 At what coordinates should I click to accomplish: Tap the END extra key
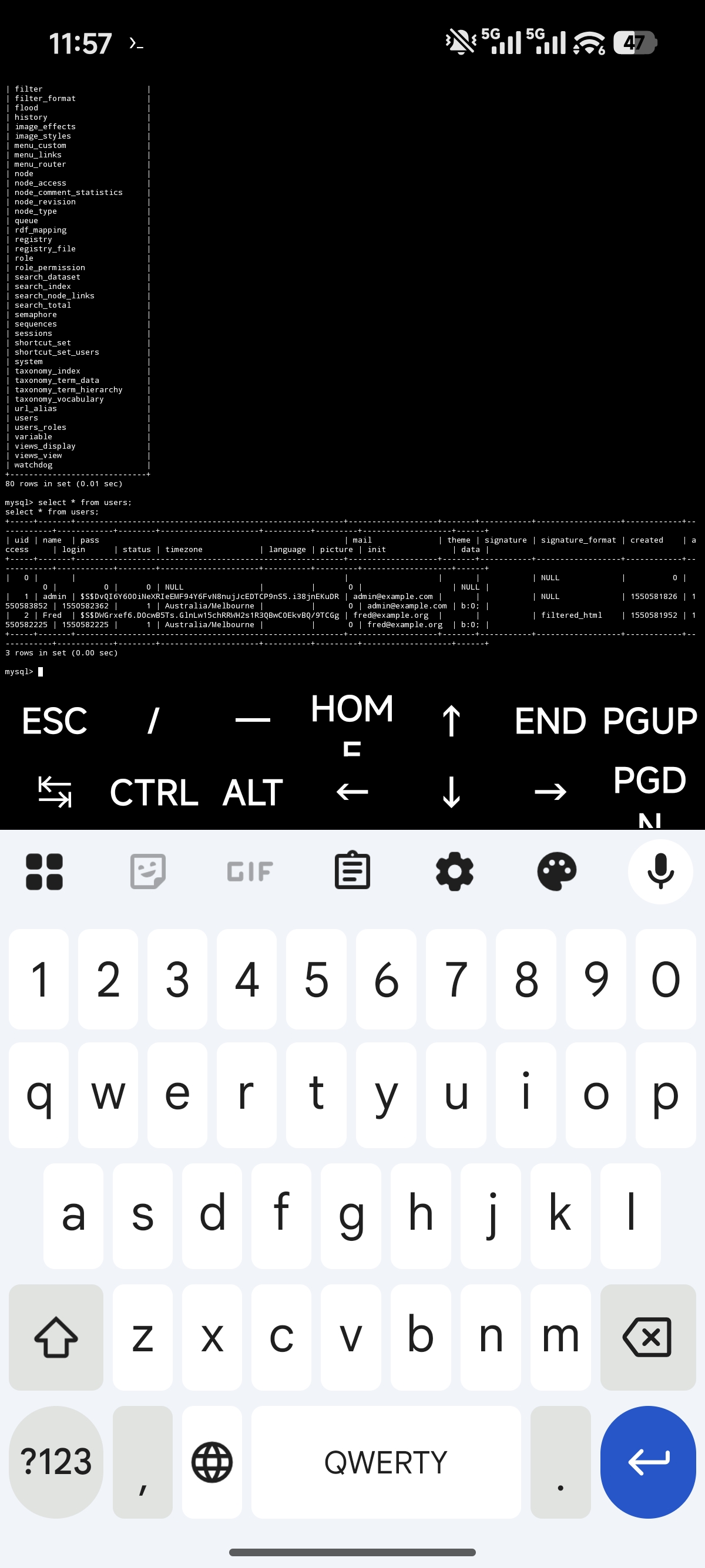550,721
